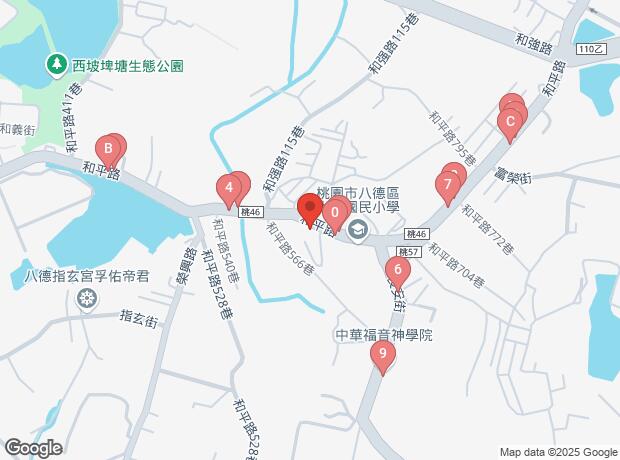Open the map marker labeled 0
The image size is (620, 460).
click(x=334, y=211)
